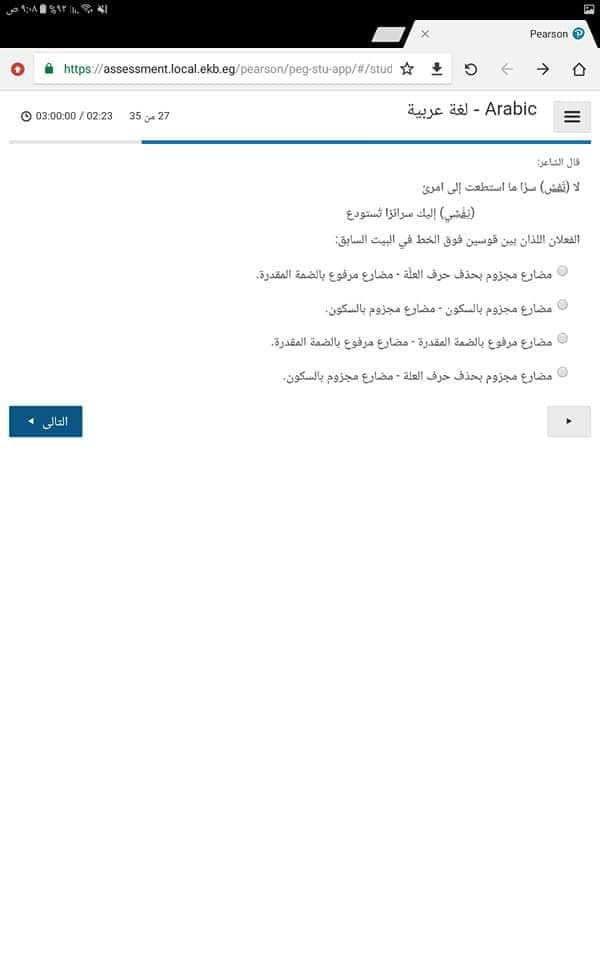Select the first answer option radio button

(x=562, y=271)
